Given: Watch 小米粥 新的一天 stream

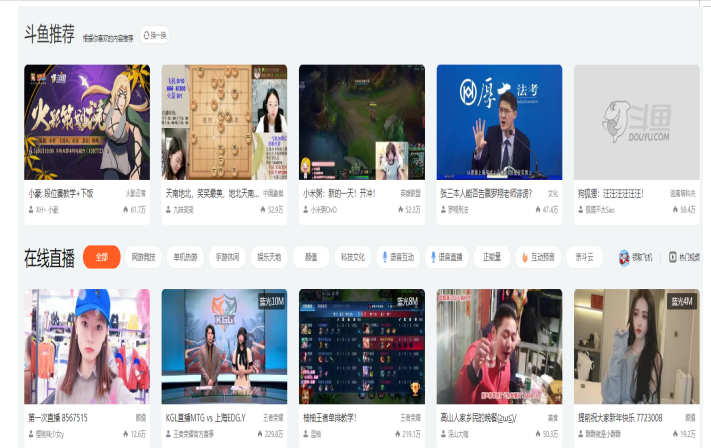Looking at the screenshot, I should pyautogui.click(x=361, y=122).
